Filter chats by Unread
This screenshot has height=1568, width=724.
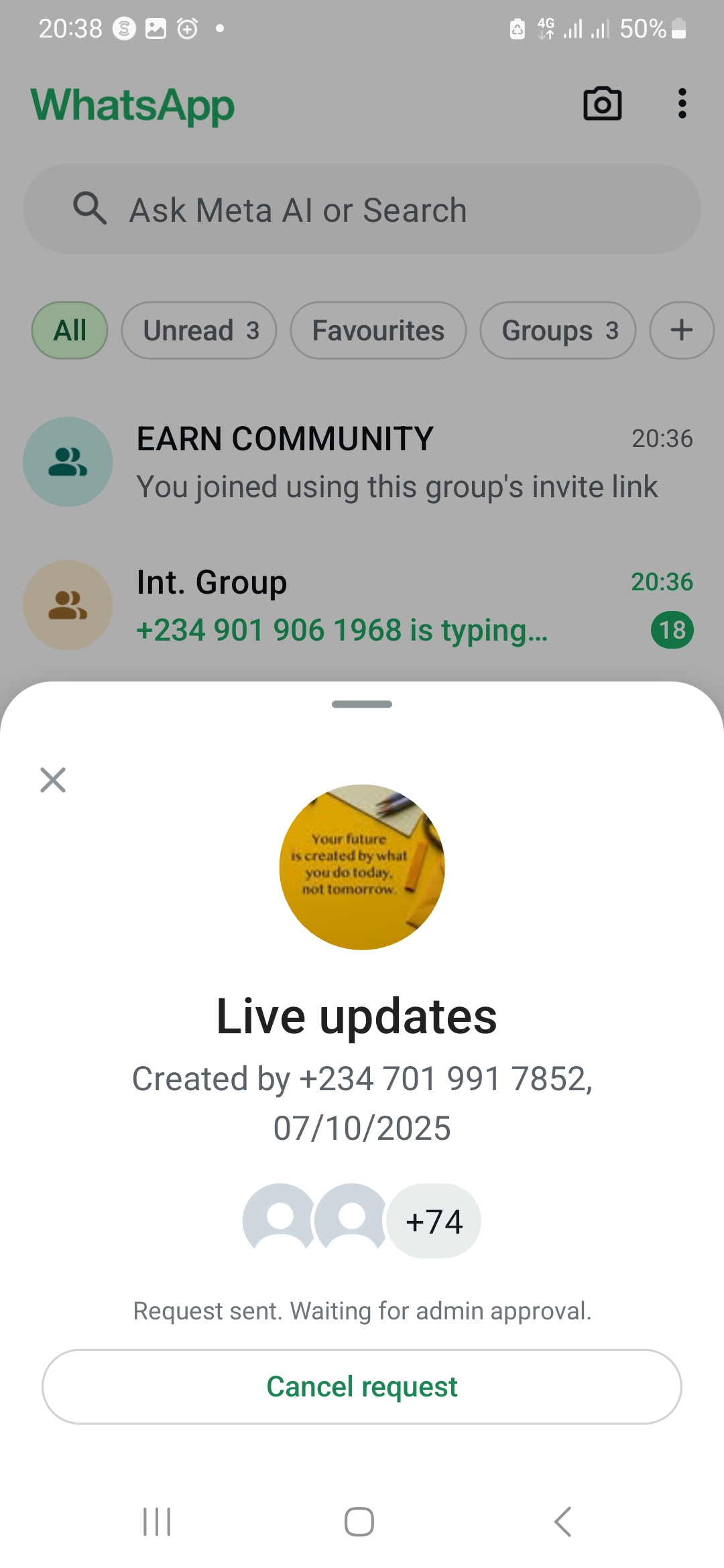click(x=199, y=330)
